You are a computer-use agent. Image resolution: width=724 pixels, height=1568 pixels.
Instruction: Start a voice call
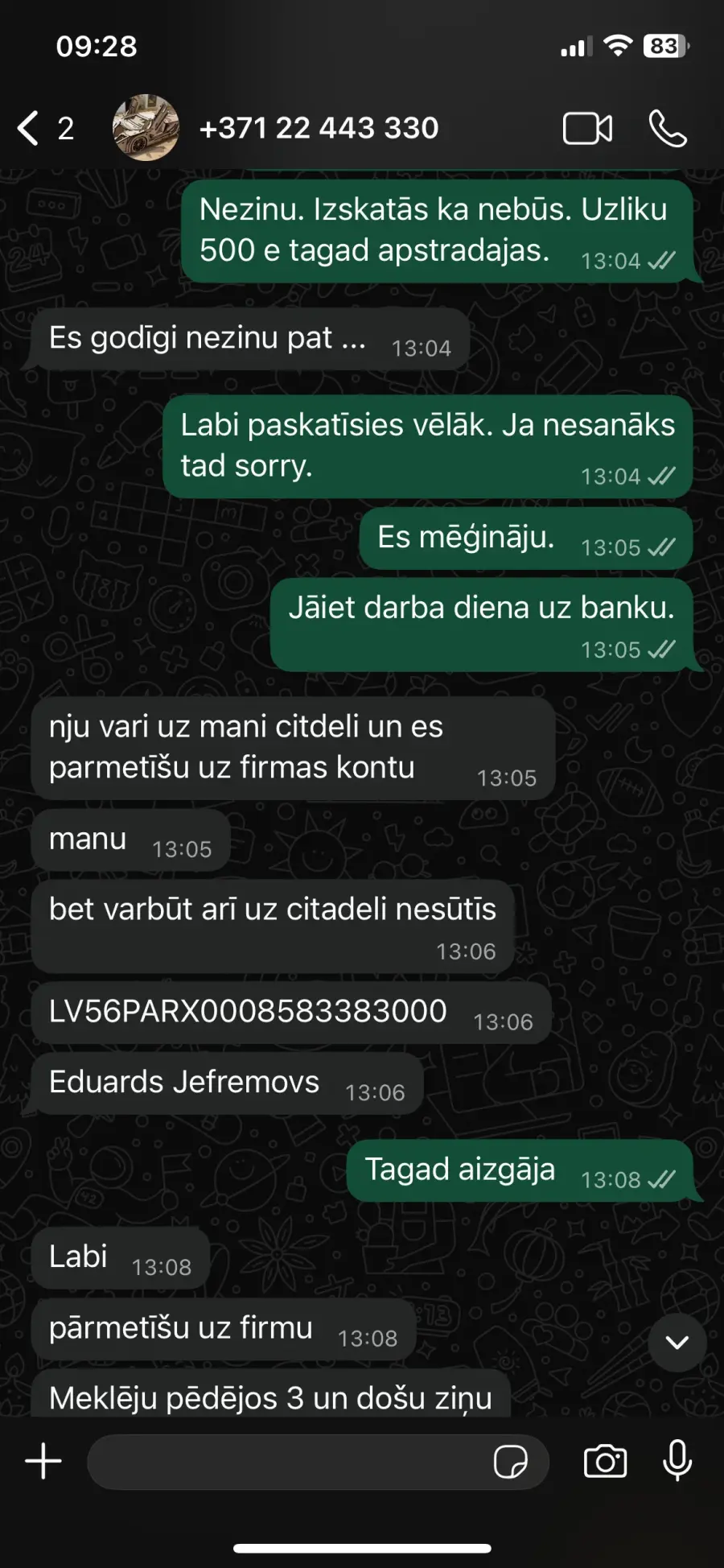coord(668,128)
